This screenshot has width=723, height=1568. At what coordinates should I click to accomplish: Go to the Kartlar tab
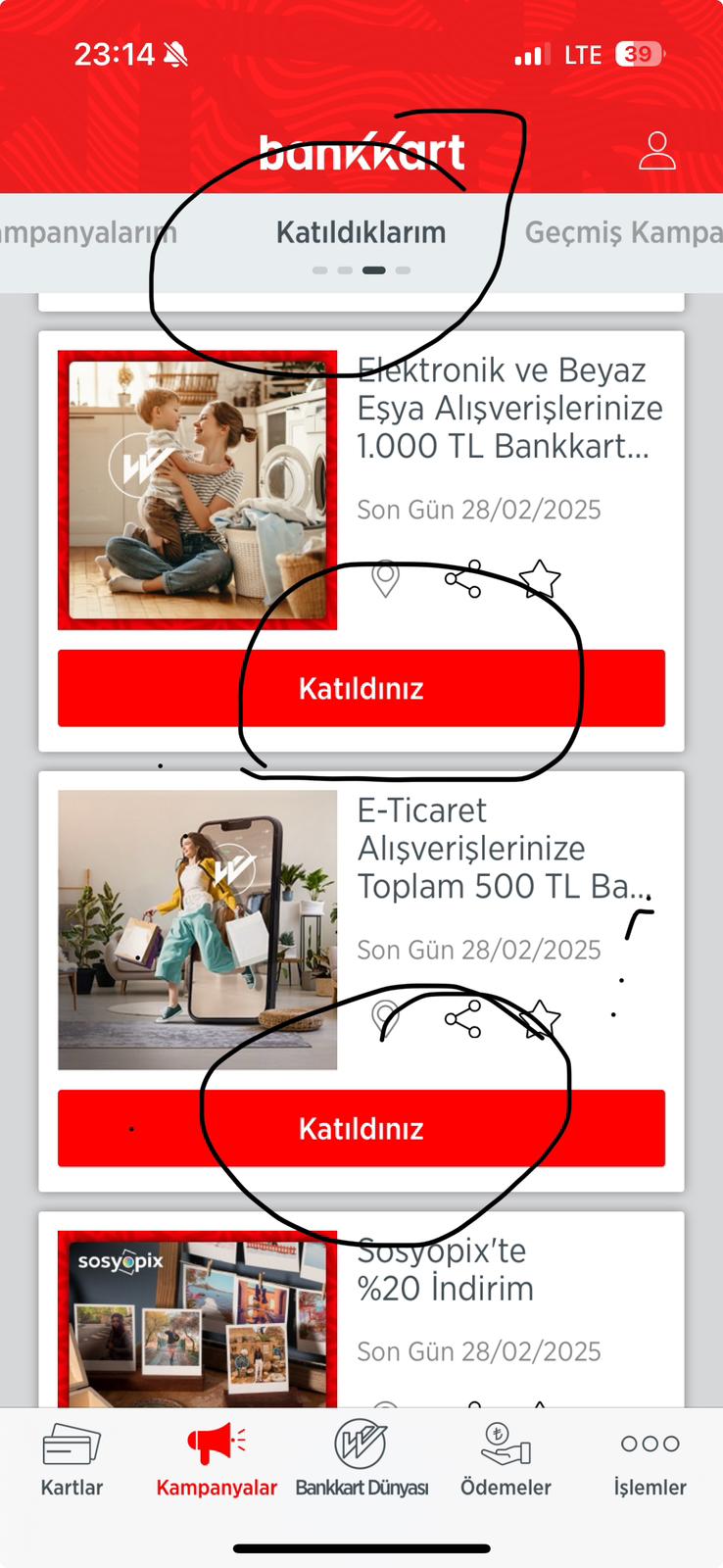click(72, 1460)
